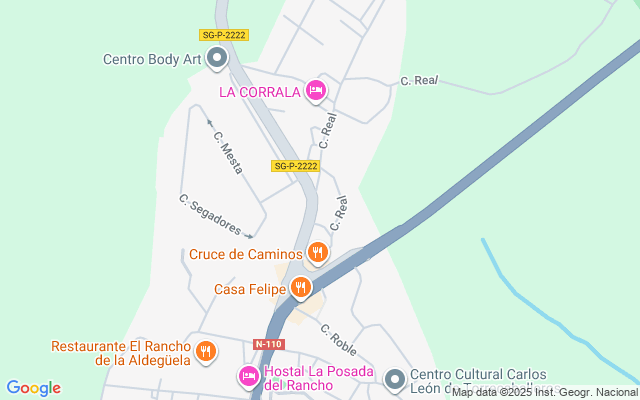Select the LA CORRALA lodging pin
This screenshot has width=640, height=400.
(x=316, y=91)
